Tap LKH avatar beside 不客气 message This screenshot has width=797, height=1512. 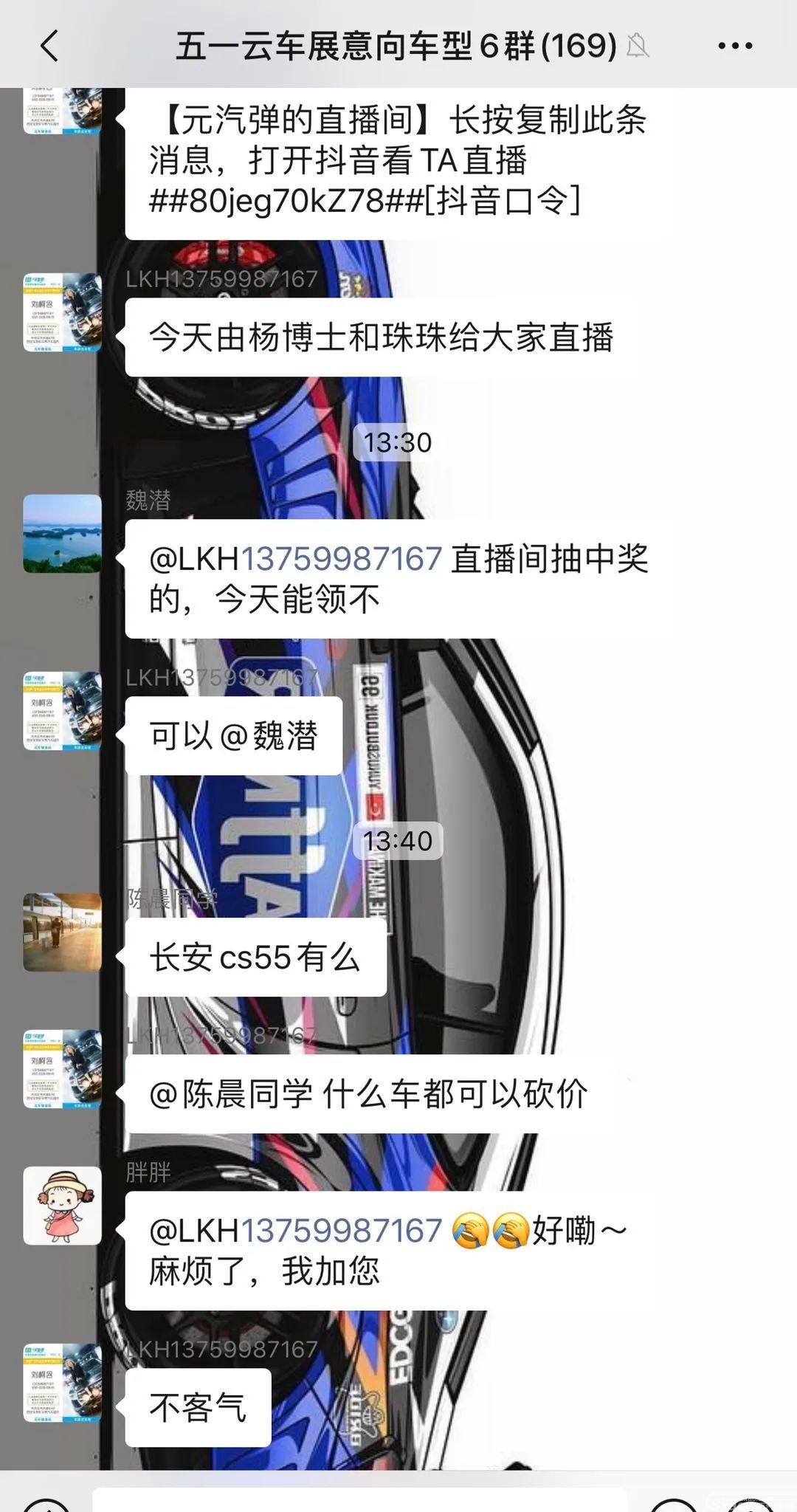click(x=62, y=1382)
